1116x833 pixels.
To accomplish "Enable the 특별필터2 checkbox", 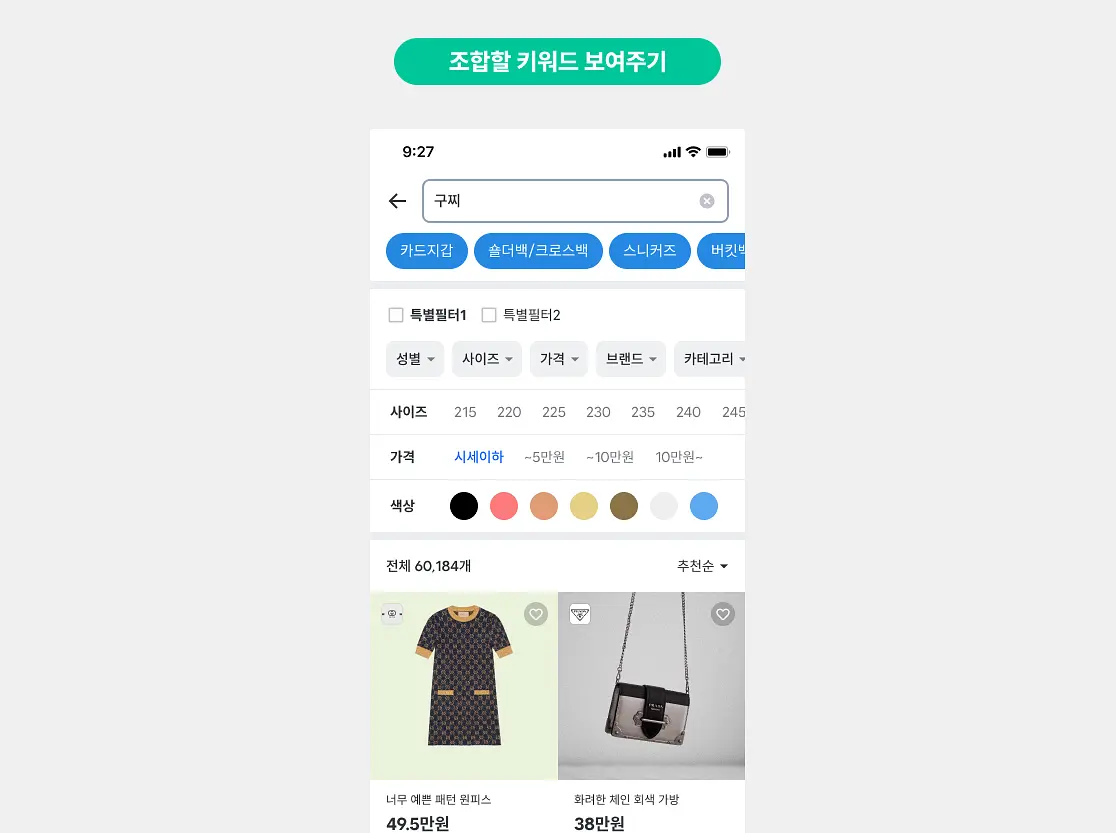I will point(489,315).
